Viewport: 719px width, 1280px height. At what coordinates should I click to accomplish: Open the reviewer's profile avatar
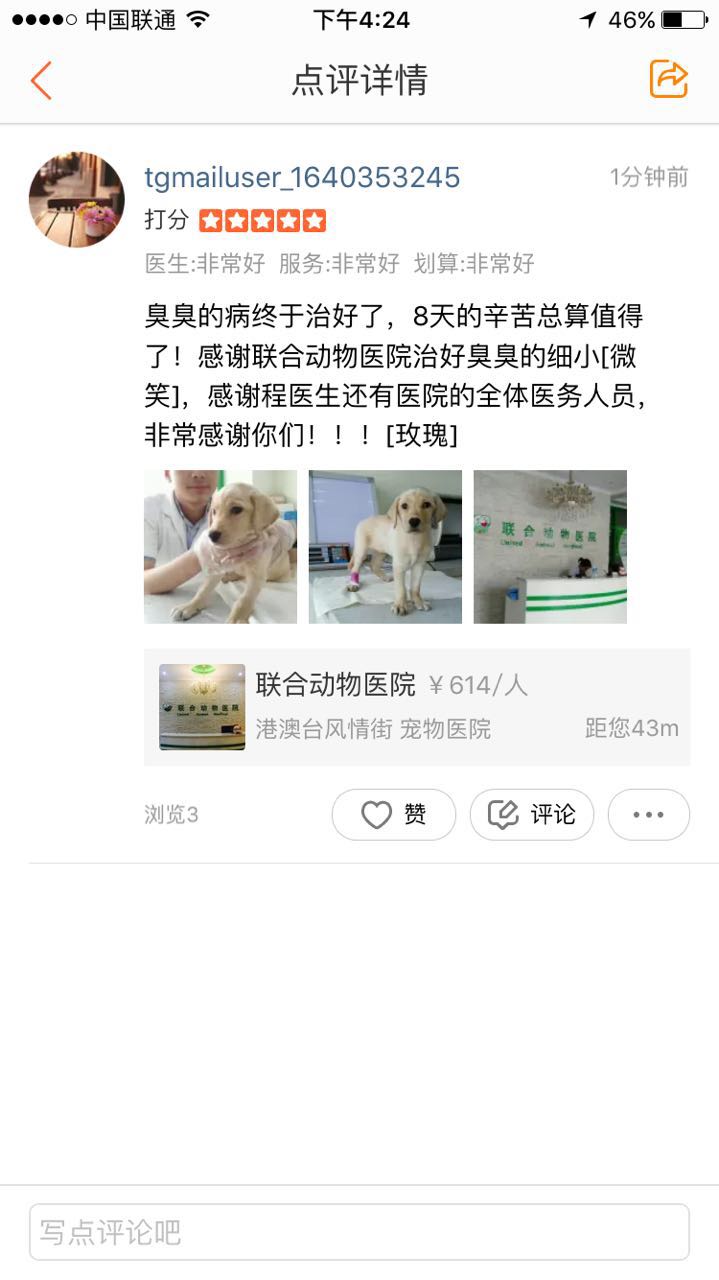pyautogui.click(x=77, y=199)
